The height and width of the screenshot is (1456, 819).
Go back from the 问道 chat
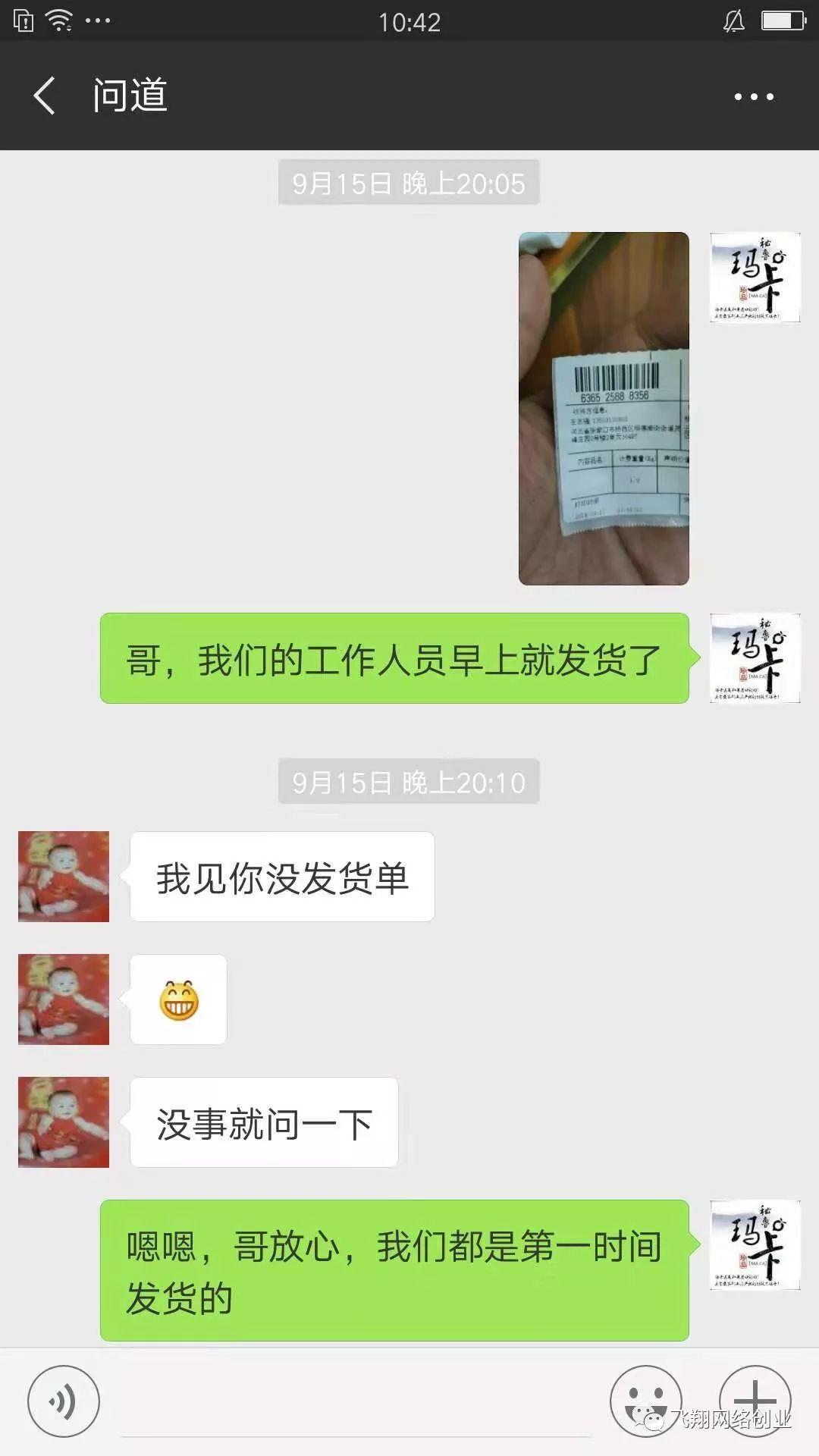point(44,96)
